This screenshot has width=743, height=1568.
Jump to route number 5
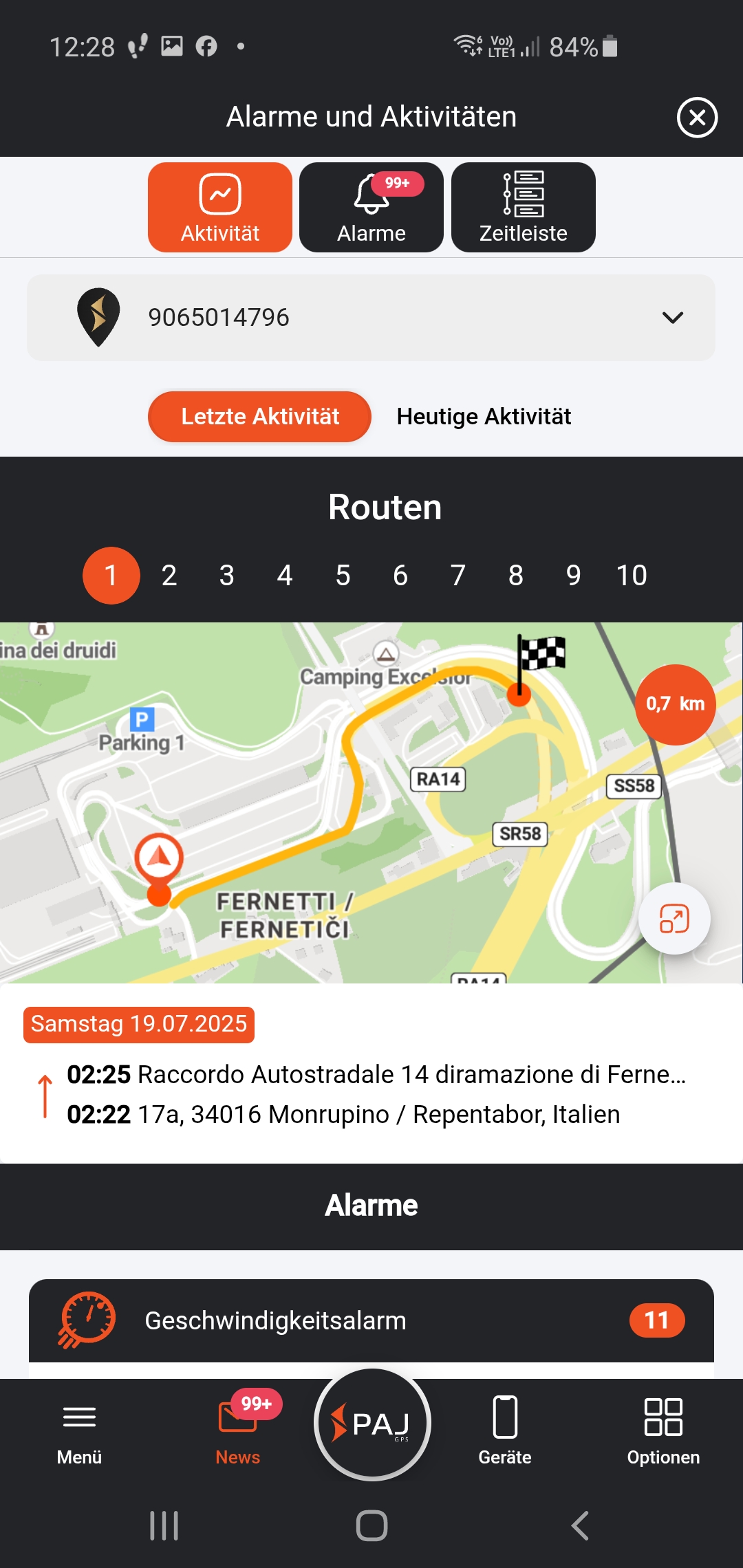click(x=343, y=576)
